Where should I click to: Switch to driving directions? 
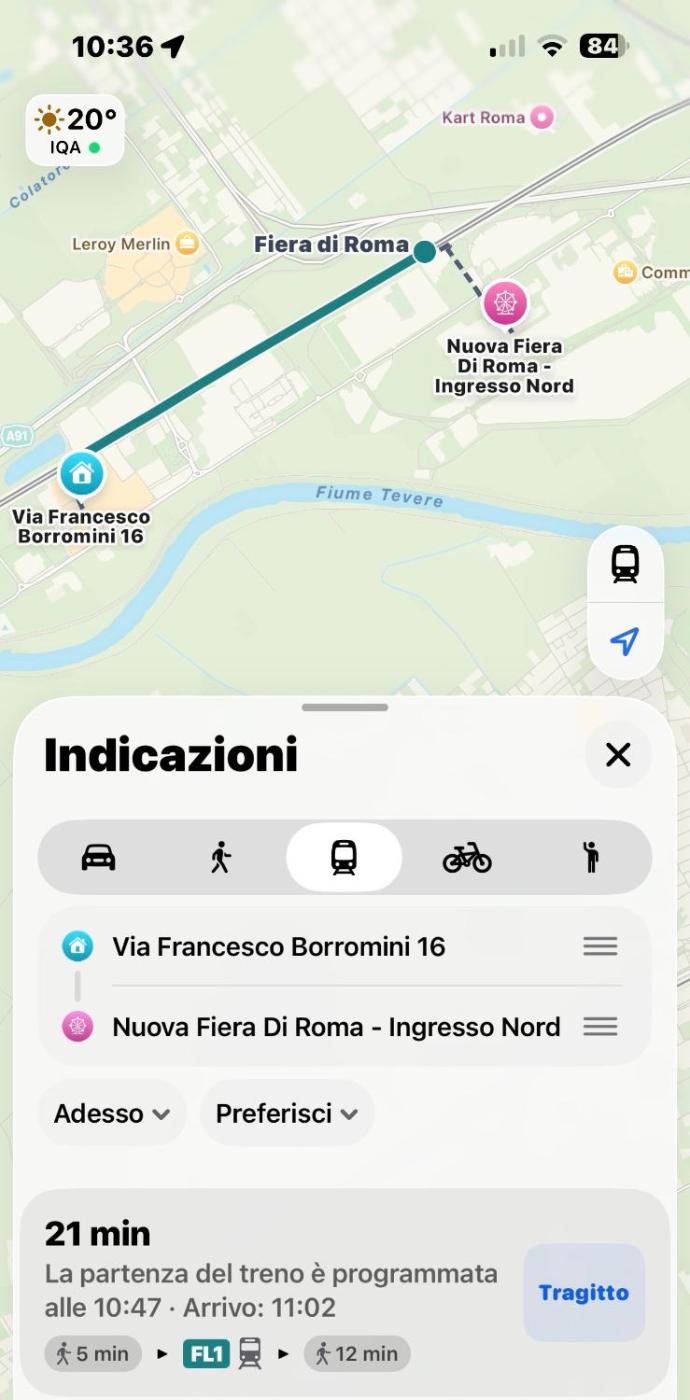(x=98, y=857)
